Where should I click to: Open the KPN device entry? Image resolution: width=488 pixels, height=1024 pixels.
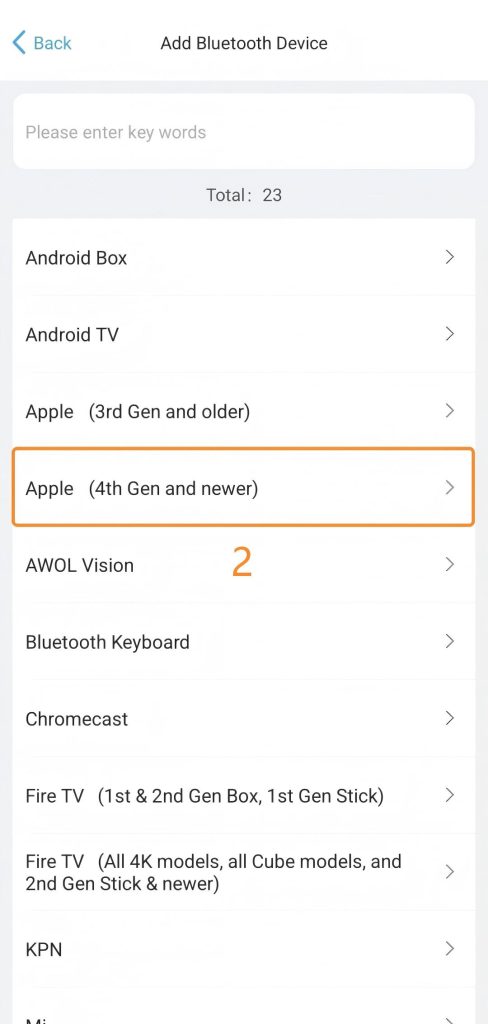click(x=244, y=949)
